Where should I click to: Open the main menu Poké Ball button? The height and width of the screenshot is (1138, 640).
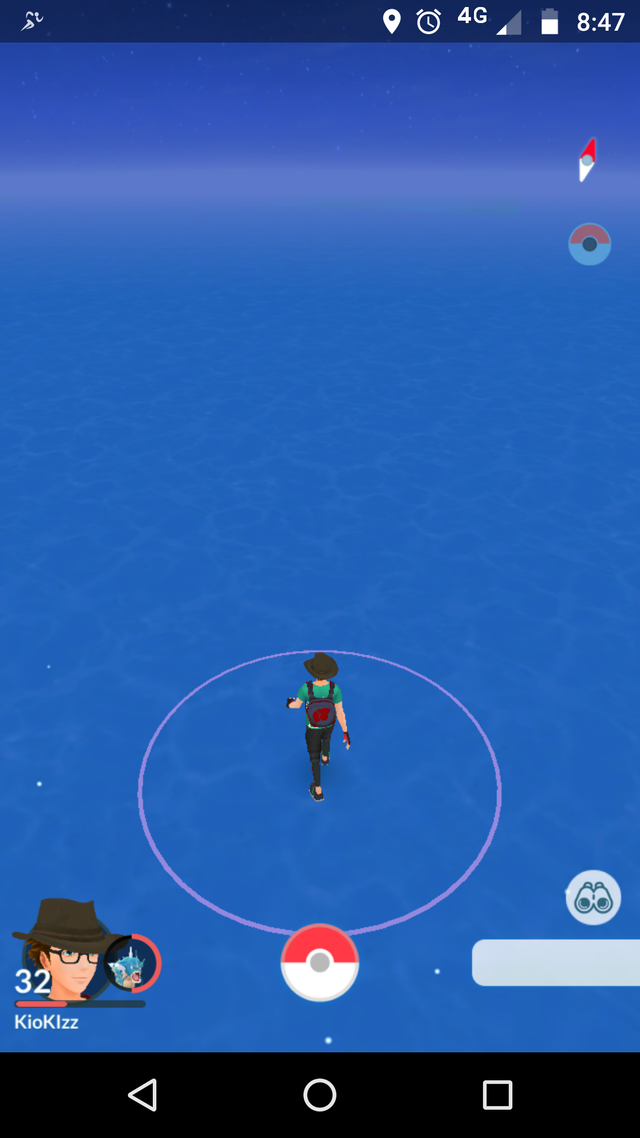tap(320, 962)
